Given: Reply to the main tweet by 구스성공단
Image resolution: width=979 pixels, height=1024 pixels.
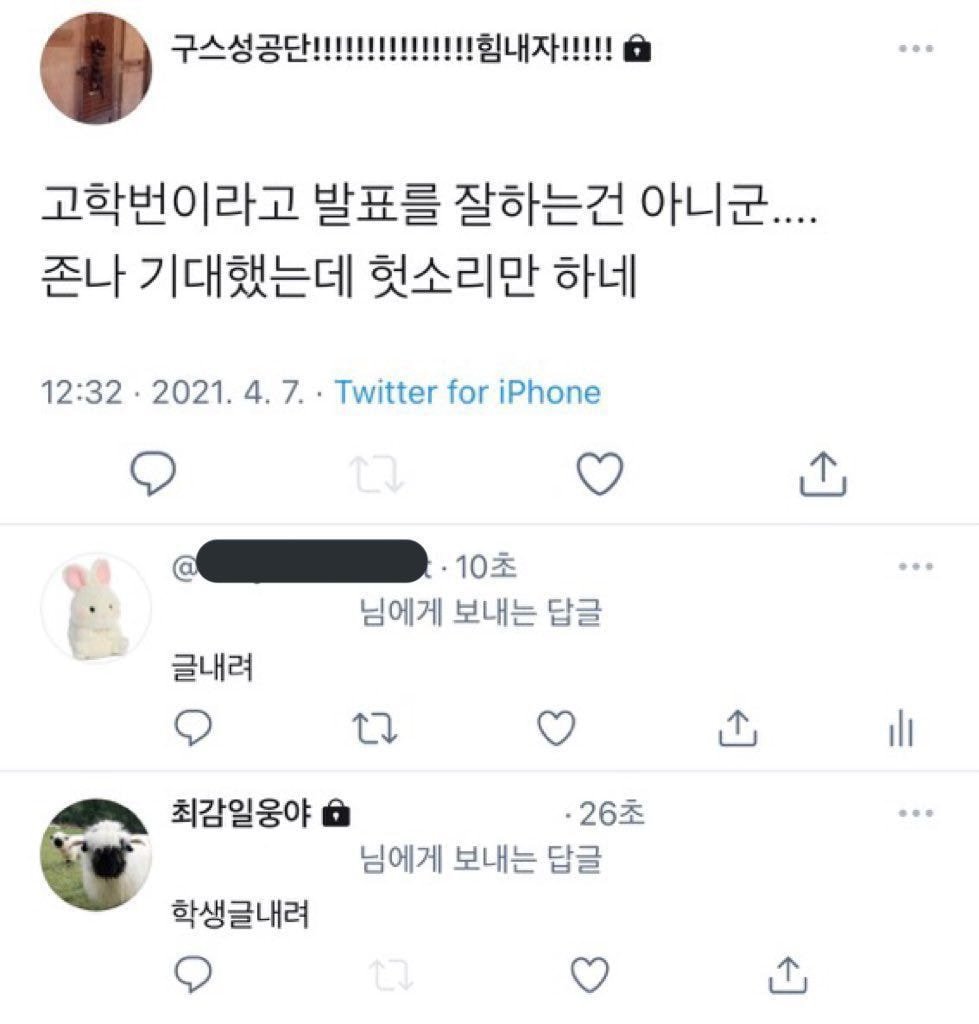Looking at the screenshot, I should point(154,474).
